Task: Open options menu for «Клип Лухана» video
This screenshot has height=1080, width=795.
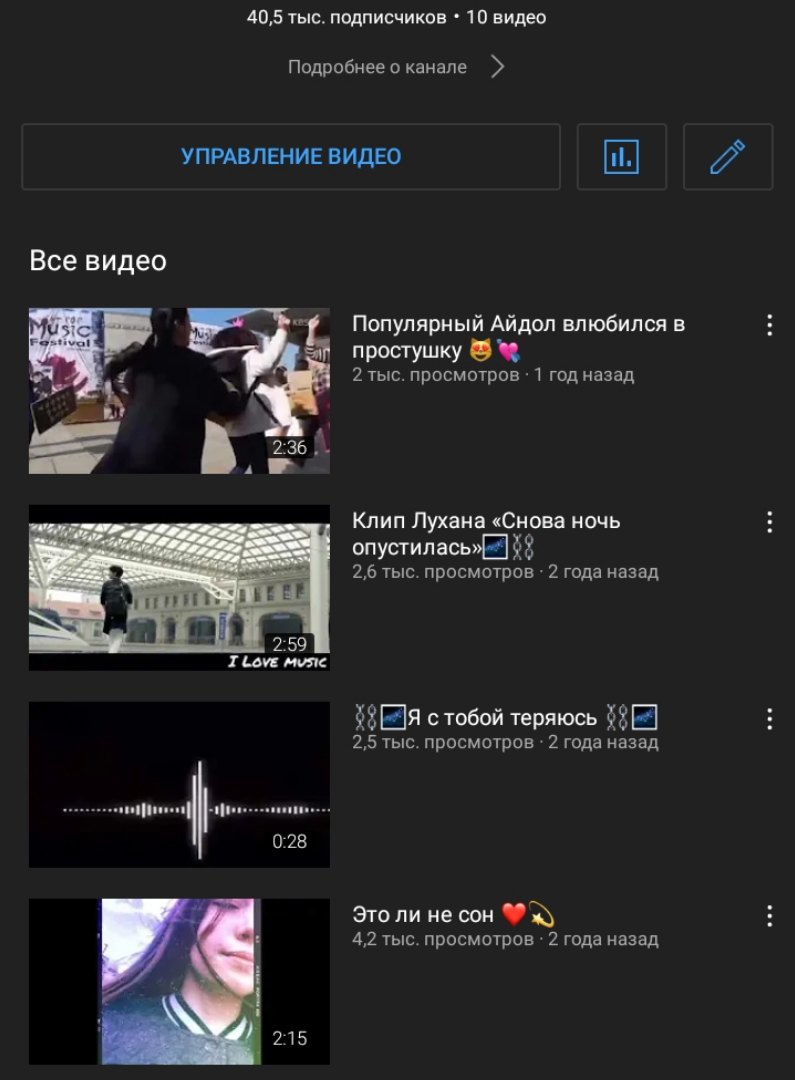Action: point(769,522)
